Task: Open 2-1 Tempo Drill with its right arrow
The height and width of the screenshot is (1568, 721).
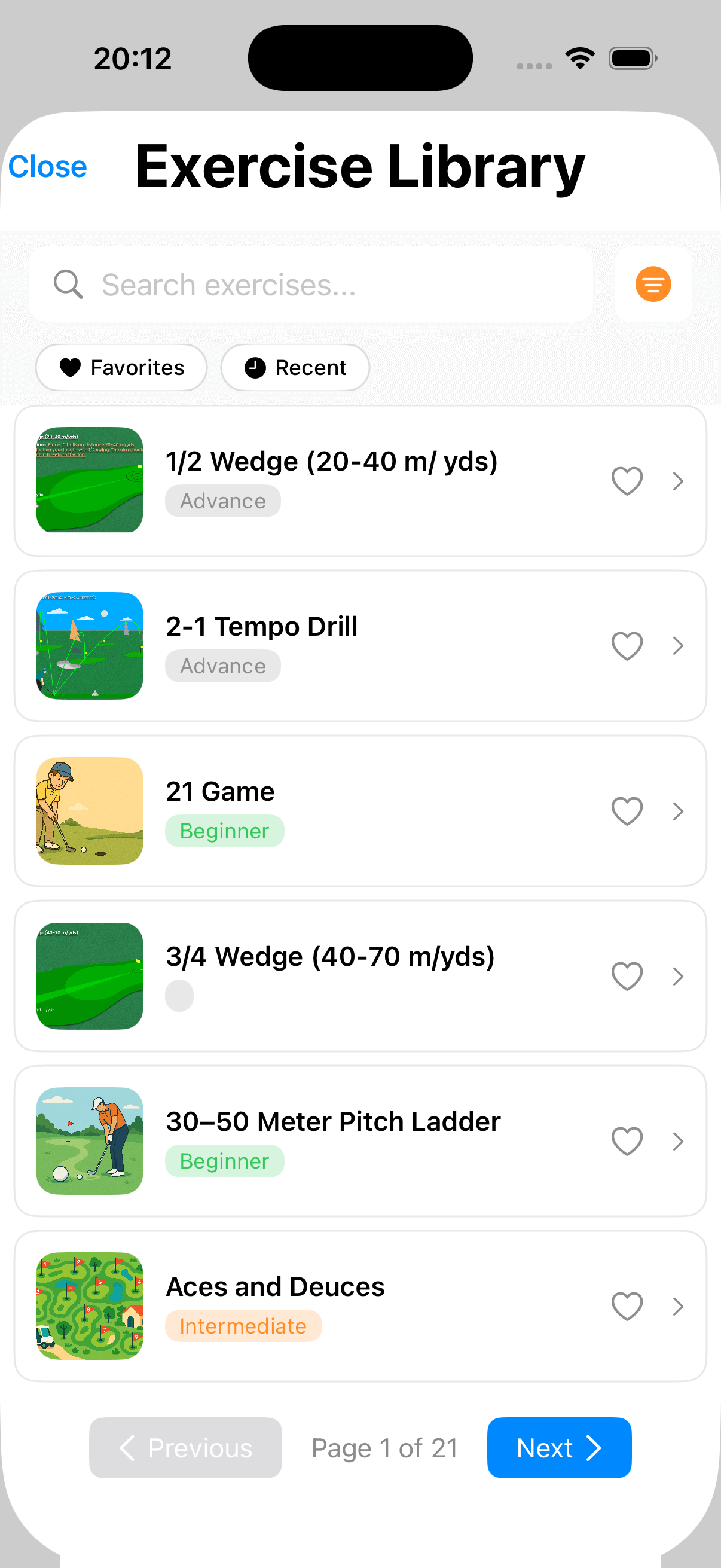Action: (678, 646)
